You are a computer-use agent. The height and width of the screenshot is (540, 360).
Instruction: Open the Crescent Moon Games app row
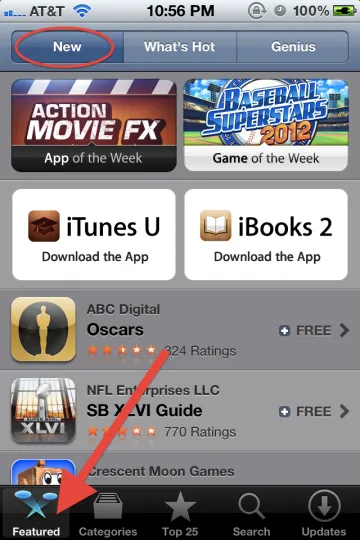180,468
